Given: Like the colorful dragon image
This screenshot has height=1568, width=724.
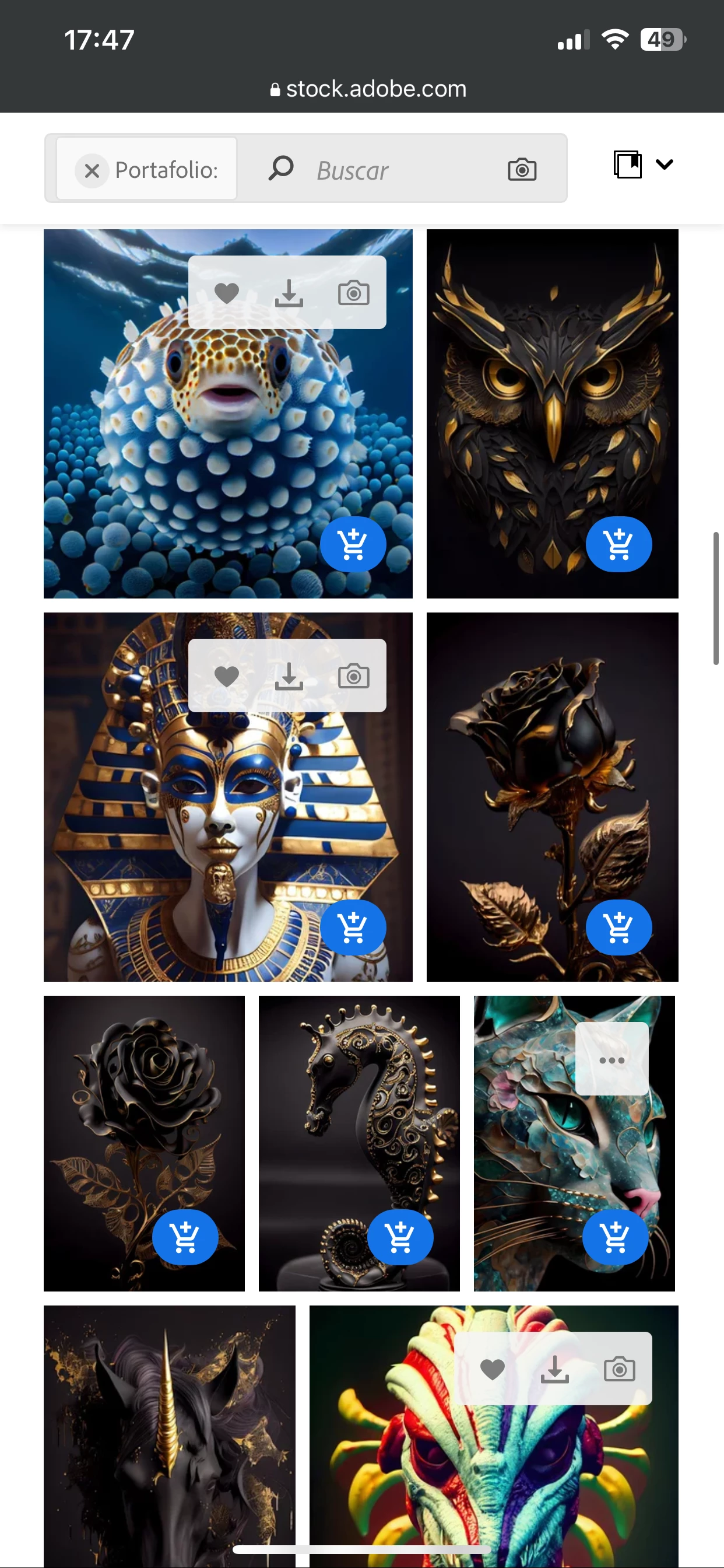Looking at the screenshot, I should (492, 1370).
